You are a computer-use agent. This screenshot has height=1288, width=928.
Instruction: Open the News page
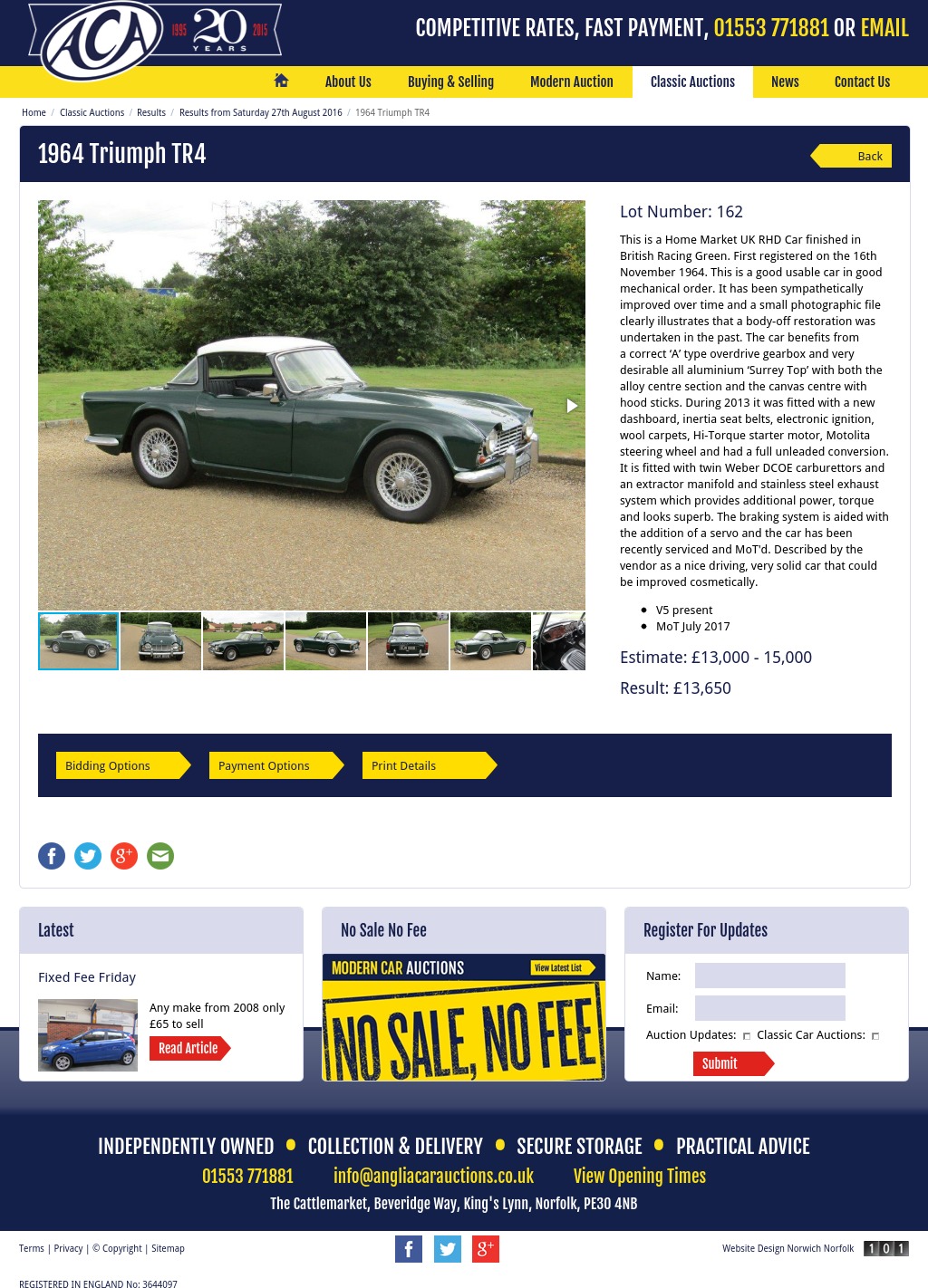pos(785,82)
